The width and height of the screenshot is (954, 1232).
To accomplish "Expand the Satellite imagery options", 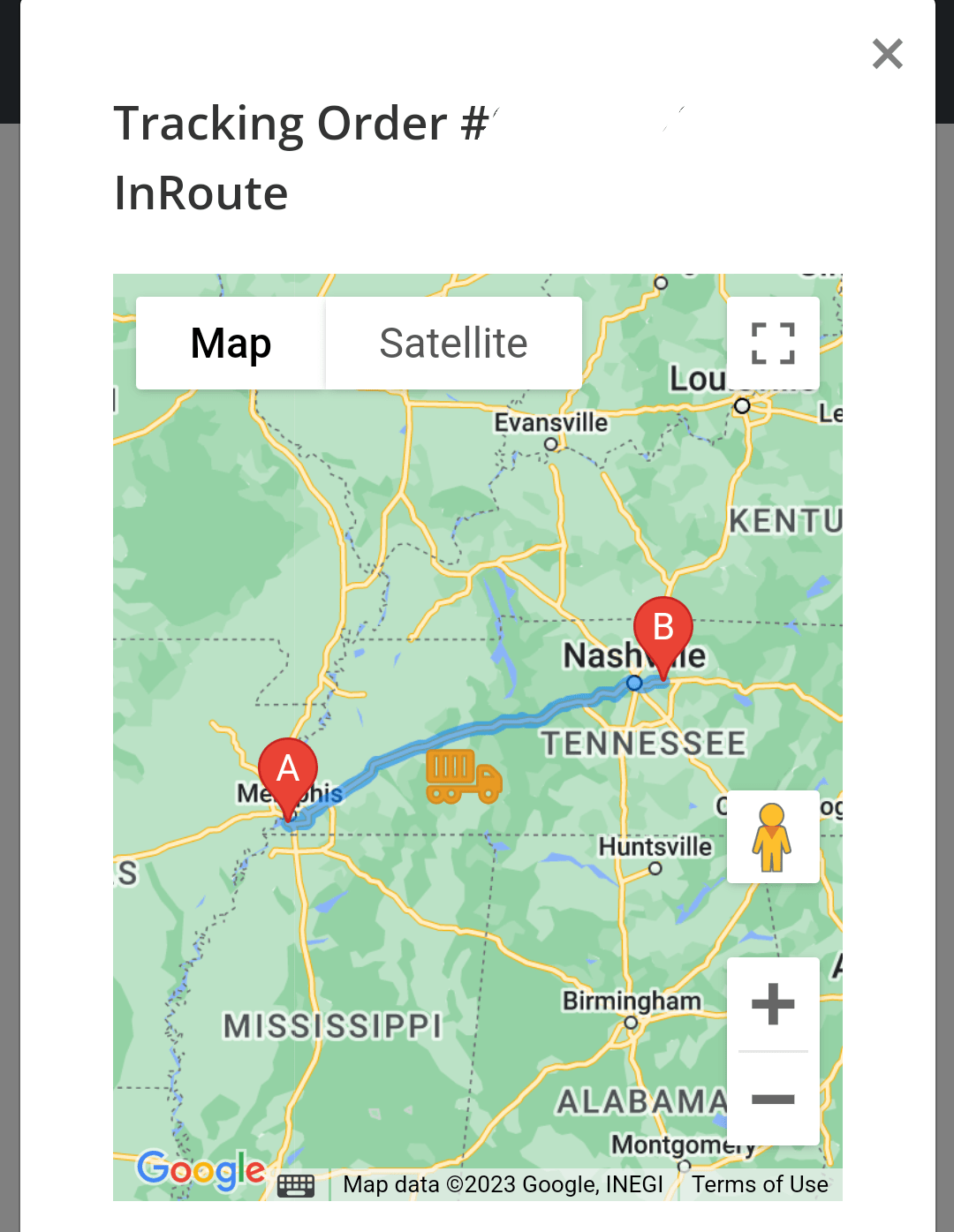I will point(454,343).
